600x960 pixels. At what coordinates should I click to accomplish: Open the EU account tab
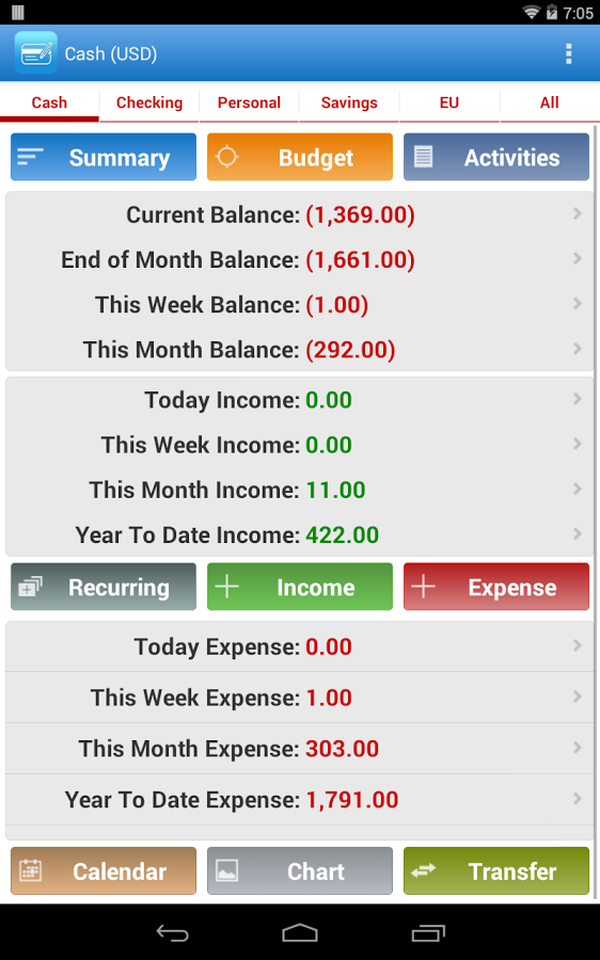point(449,103)
